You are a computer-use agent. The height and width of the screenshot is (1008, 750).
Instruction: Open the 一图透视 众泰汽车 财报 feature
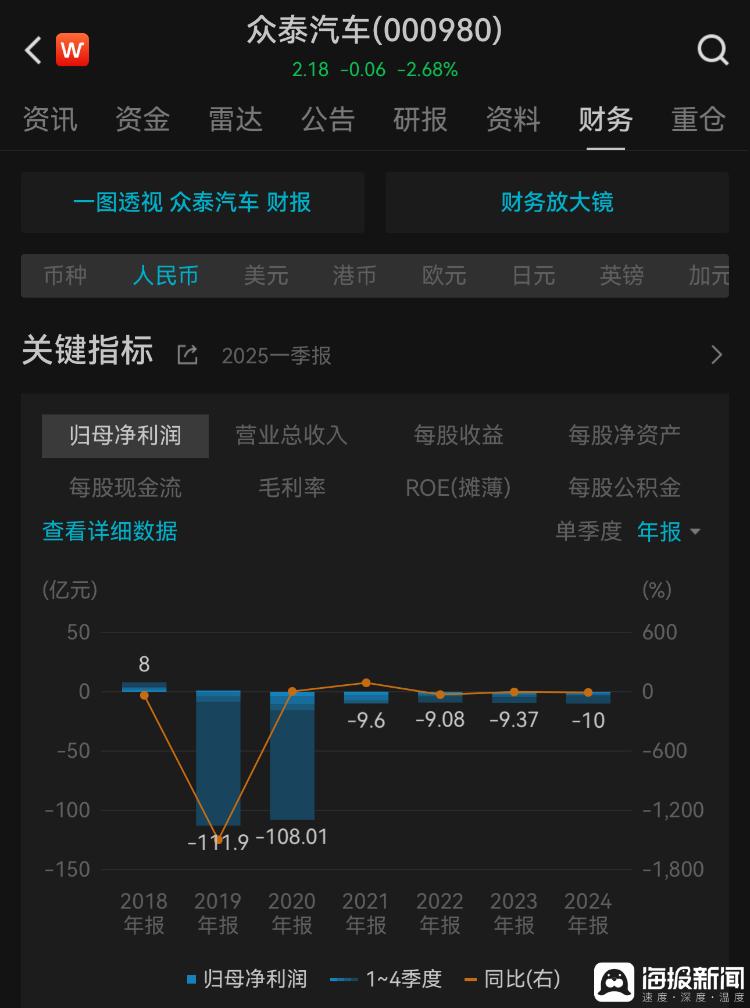coord(192,202)
